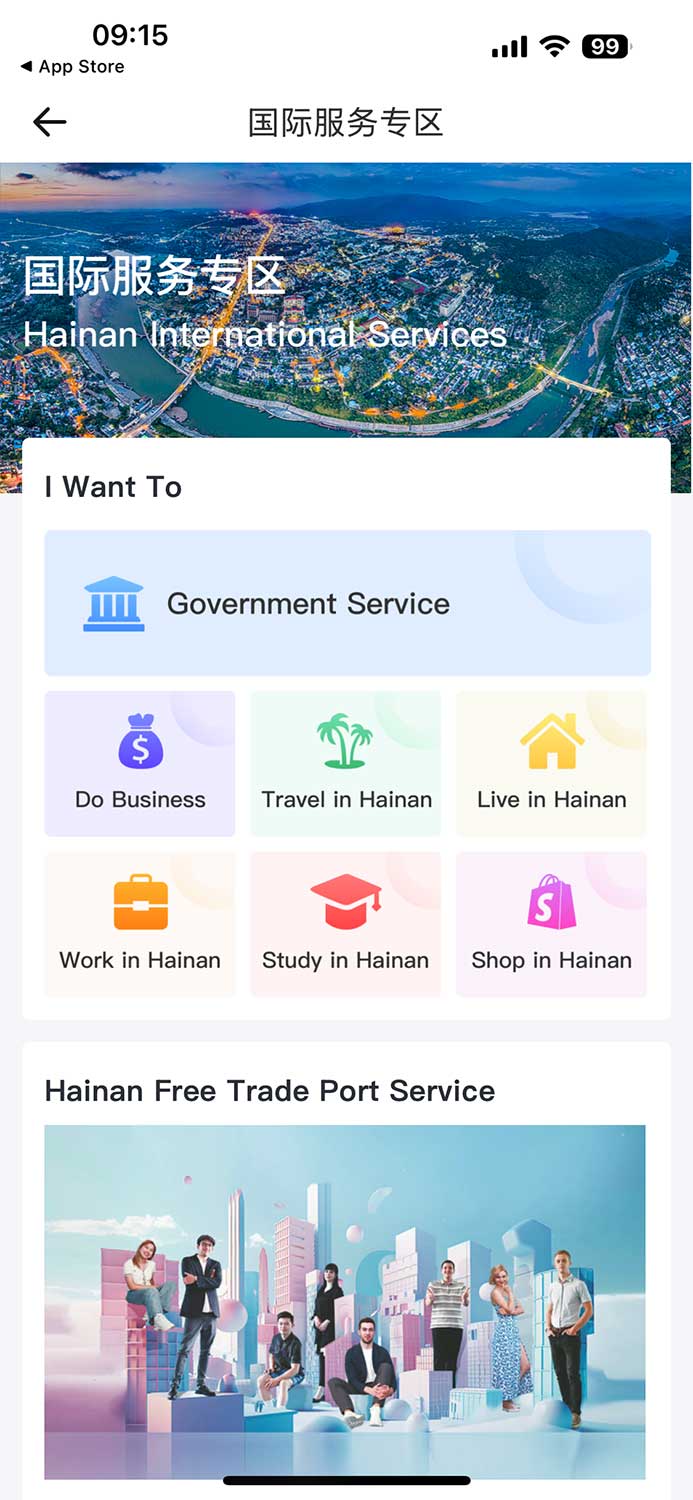Go back using the arrow icon

(x=49, y=122)
